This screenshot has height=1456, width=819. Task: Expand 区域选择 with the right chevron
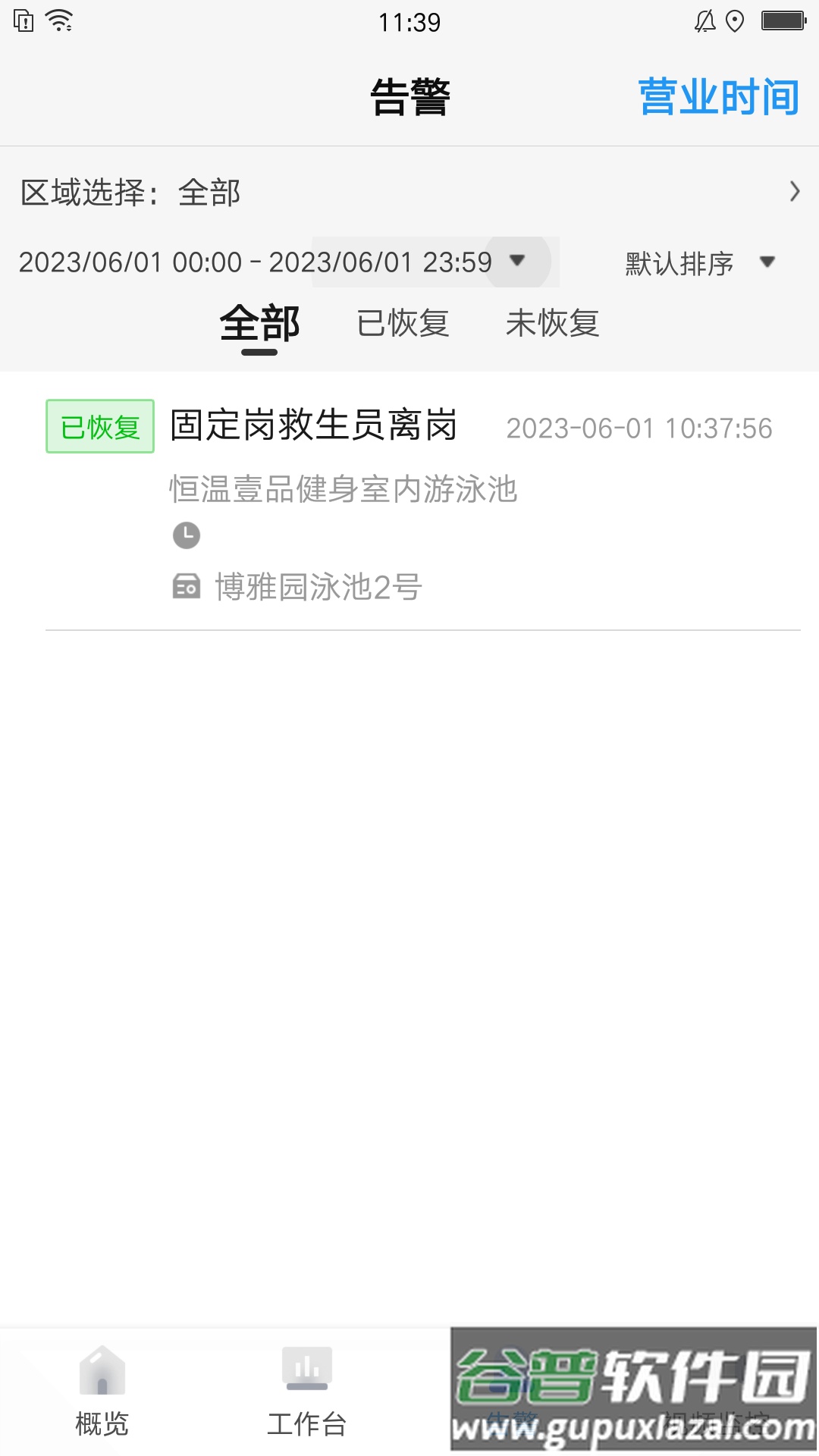click(x=793, y=191)
